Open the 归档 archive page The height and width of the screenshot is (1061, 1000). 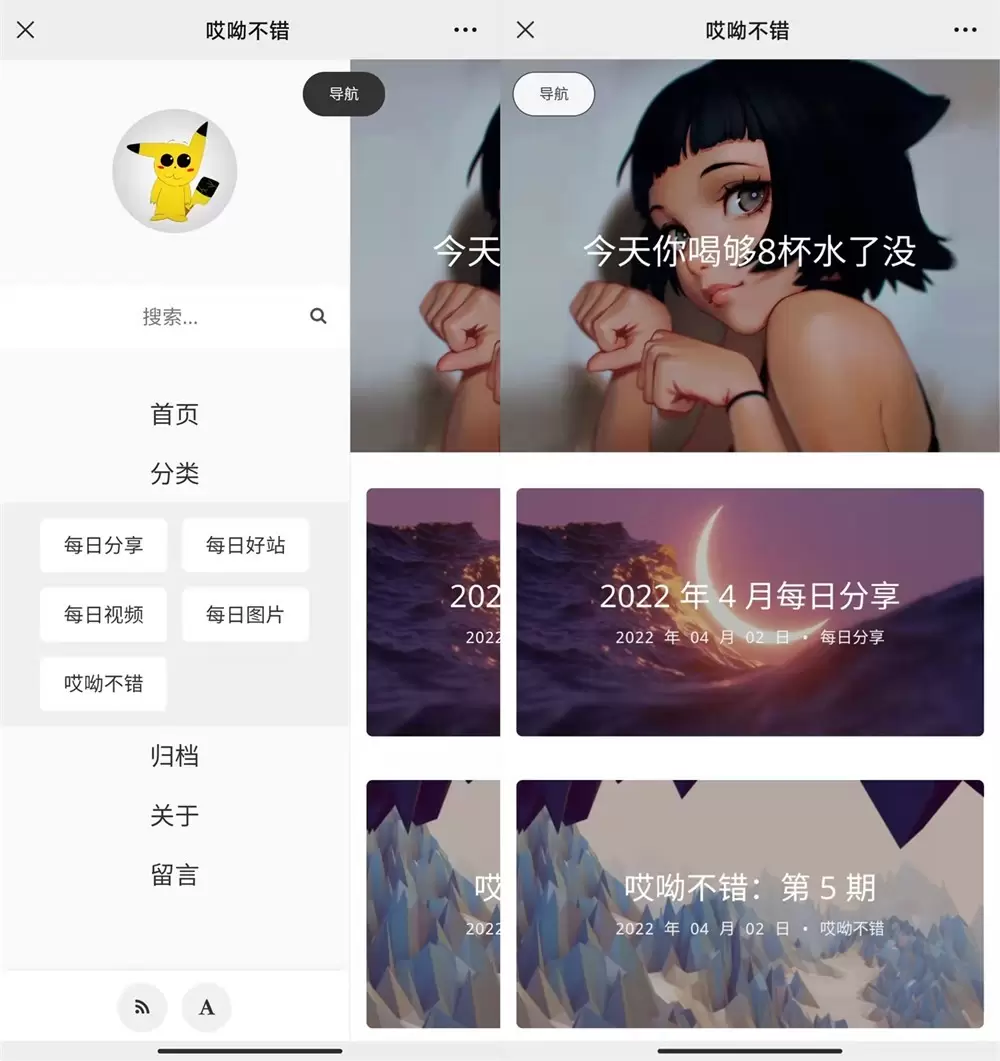[175, 756]
